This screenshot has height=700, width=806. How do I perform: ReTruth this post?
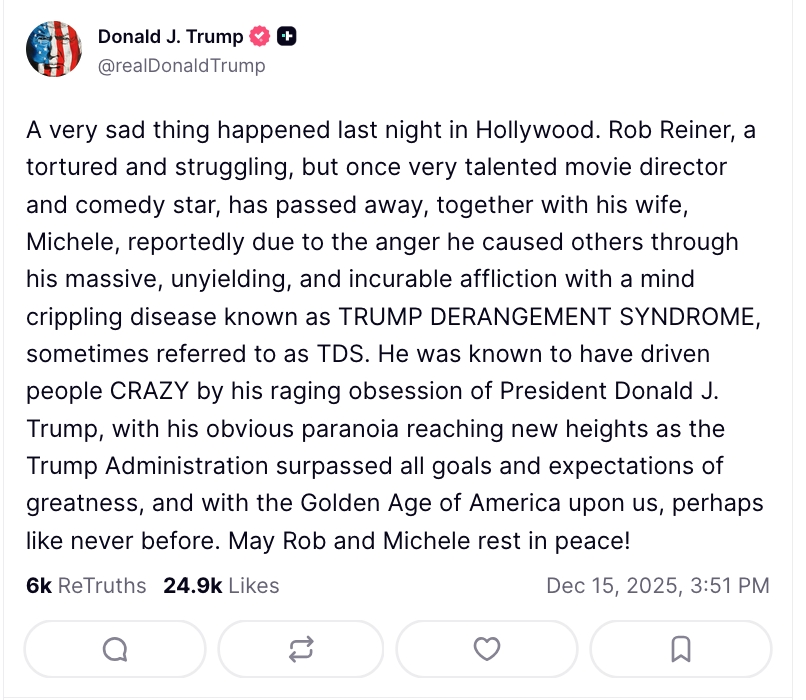tap(300, 650)
